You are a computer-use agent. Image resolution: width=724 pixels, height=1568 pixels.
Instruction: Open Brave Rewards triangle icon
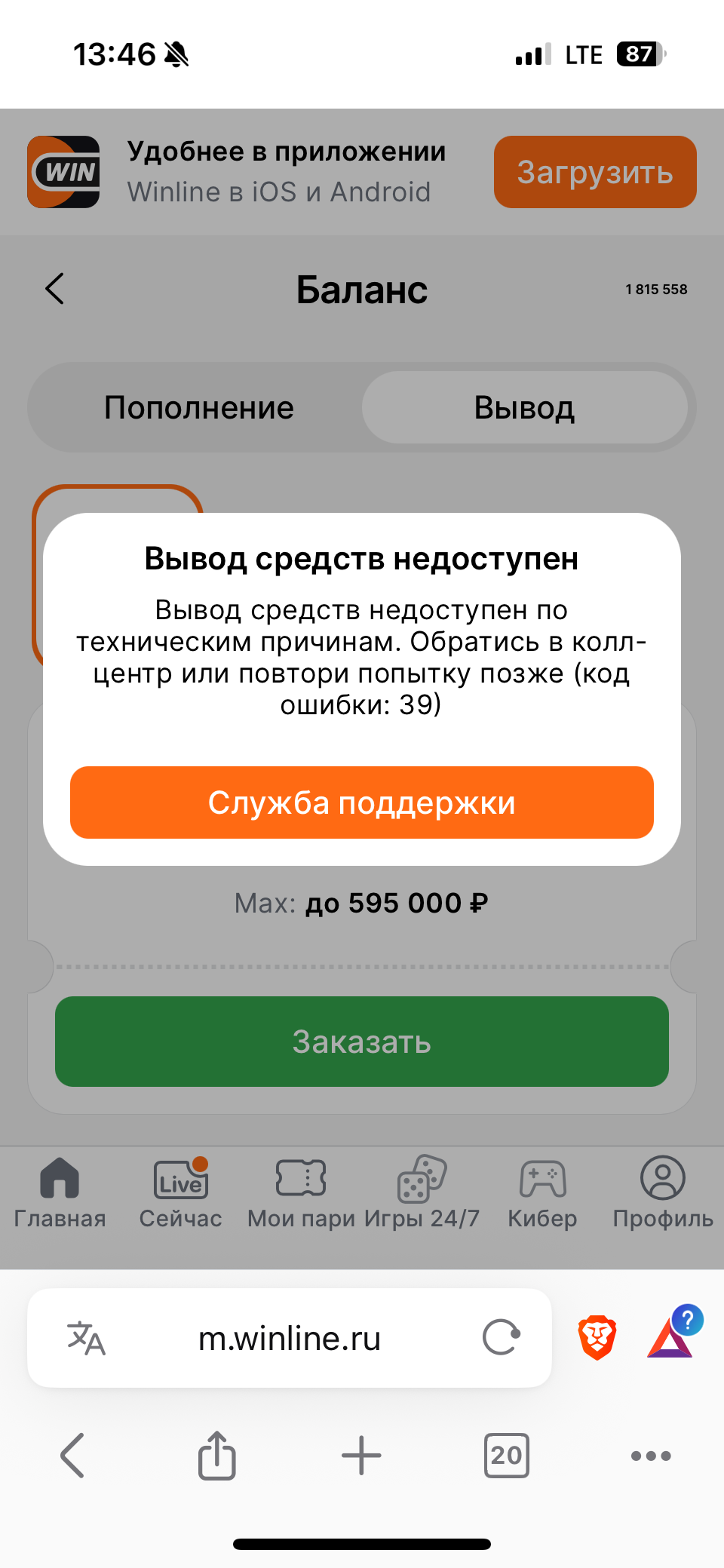tap(671, 1337)
